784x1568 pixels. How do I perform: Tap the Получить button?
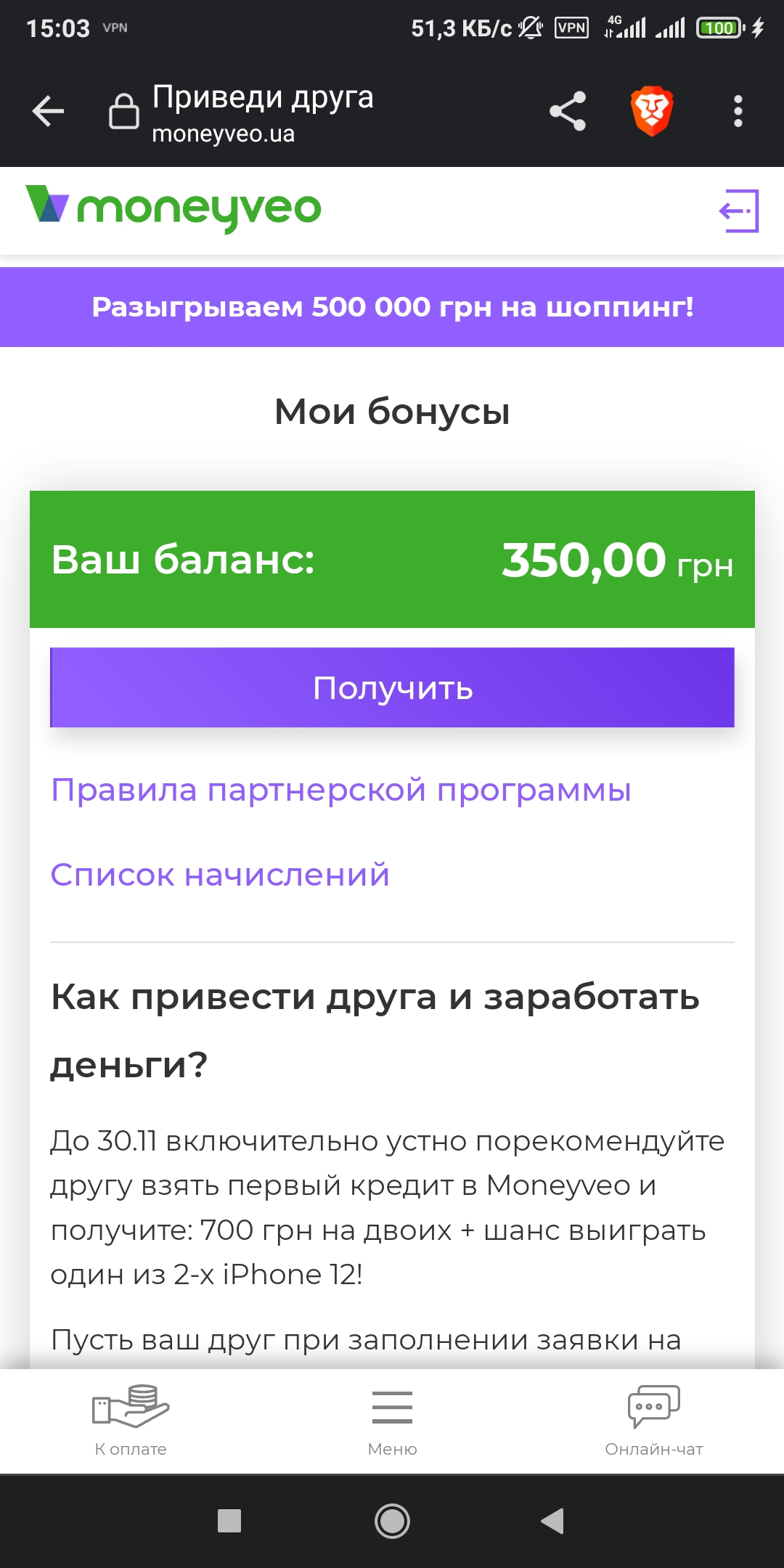392,687
